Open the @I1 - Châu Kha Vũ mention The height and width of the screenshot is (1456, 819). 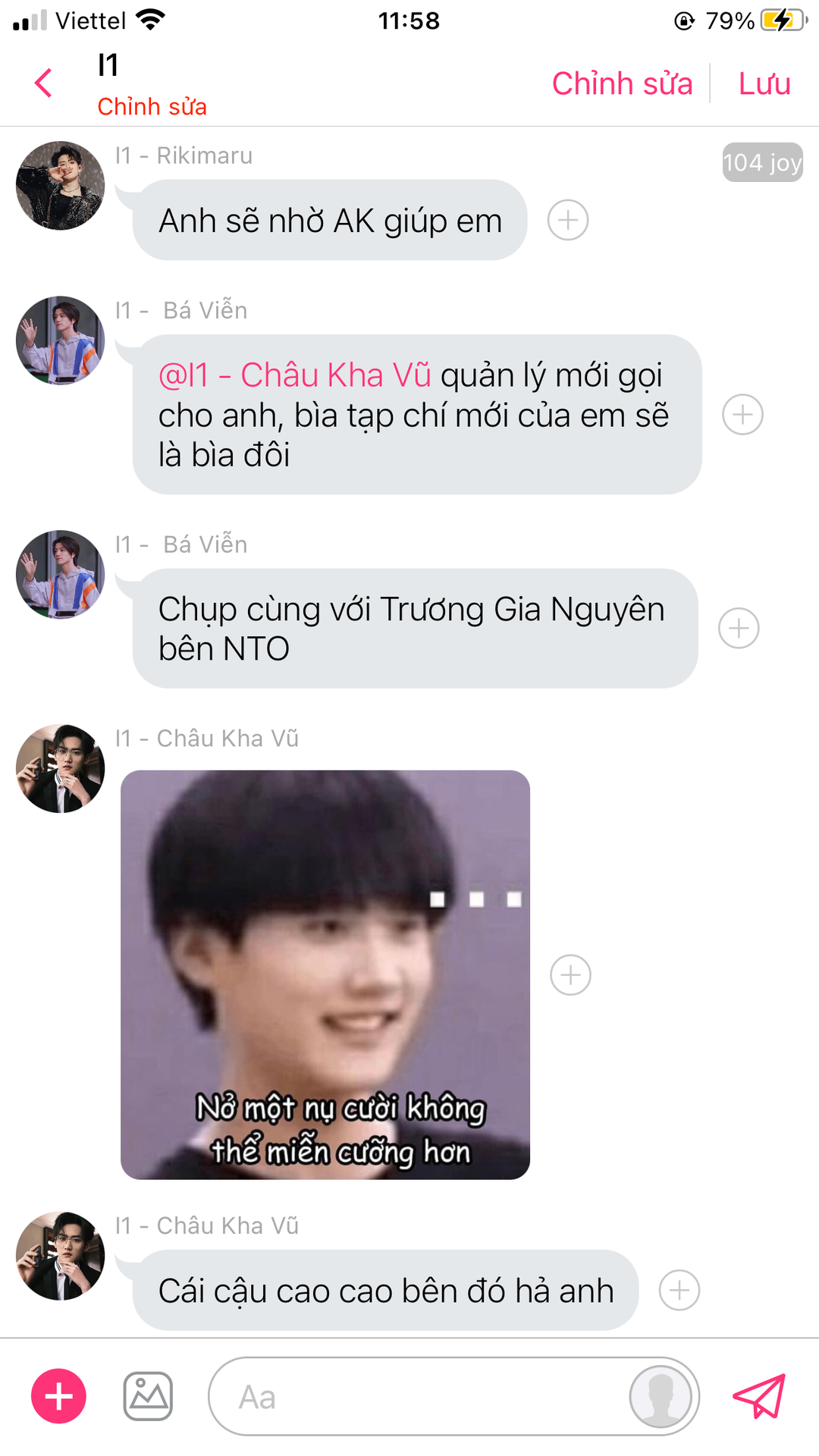coord(295,375)
